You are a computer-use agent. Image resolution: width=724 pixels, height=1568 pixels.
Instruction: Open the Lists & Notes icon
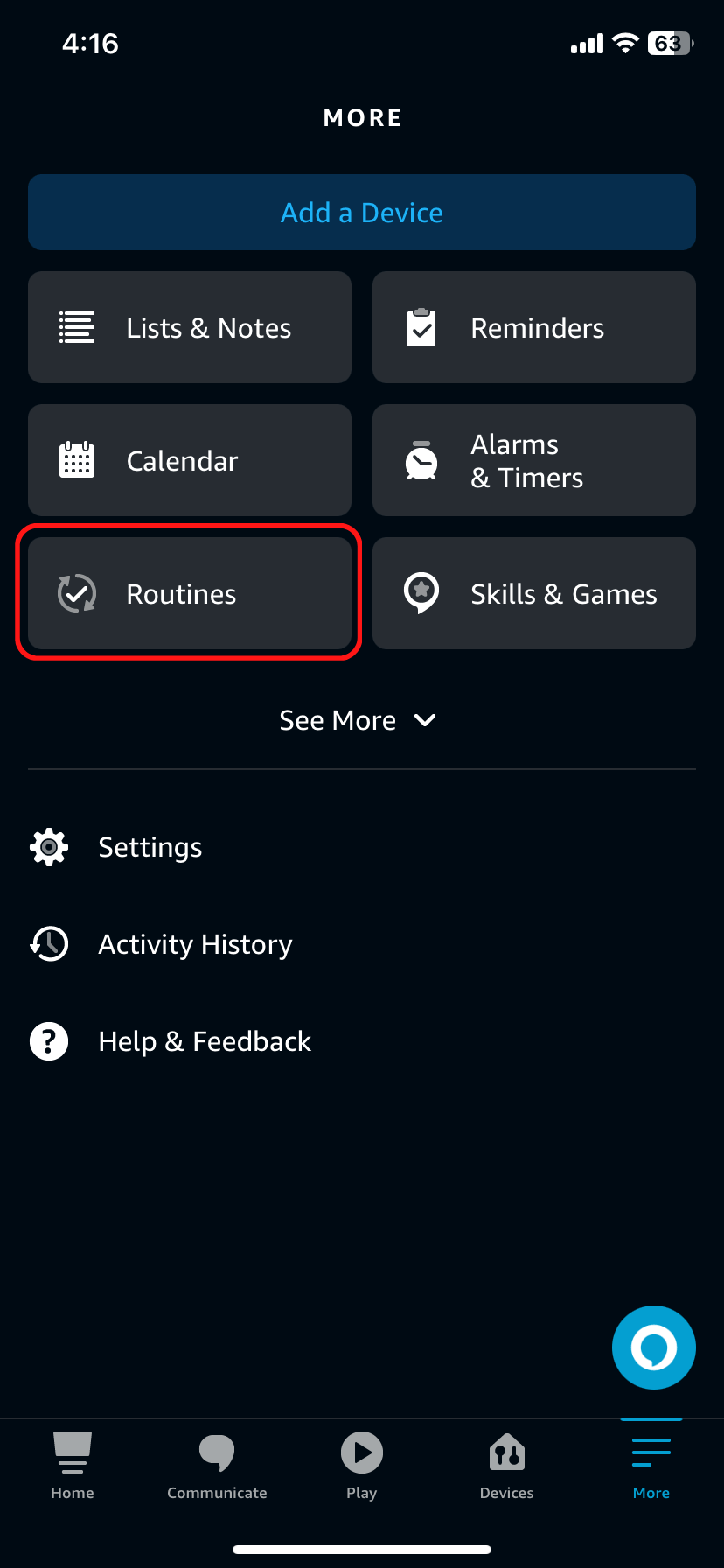76,327
